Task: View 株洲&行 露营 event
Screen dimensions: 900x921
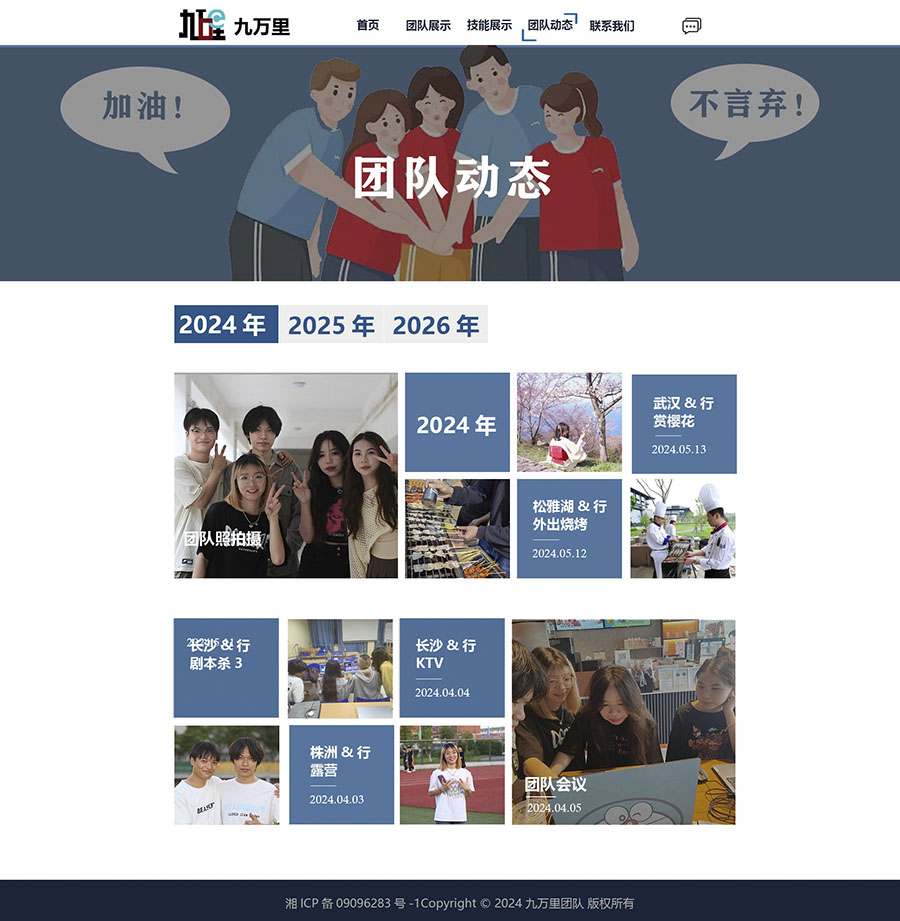Action: (342, 774)
